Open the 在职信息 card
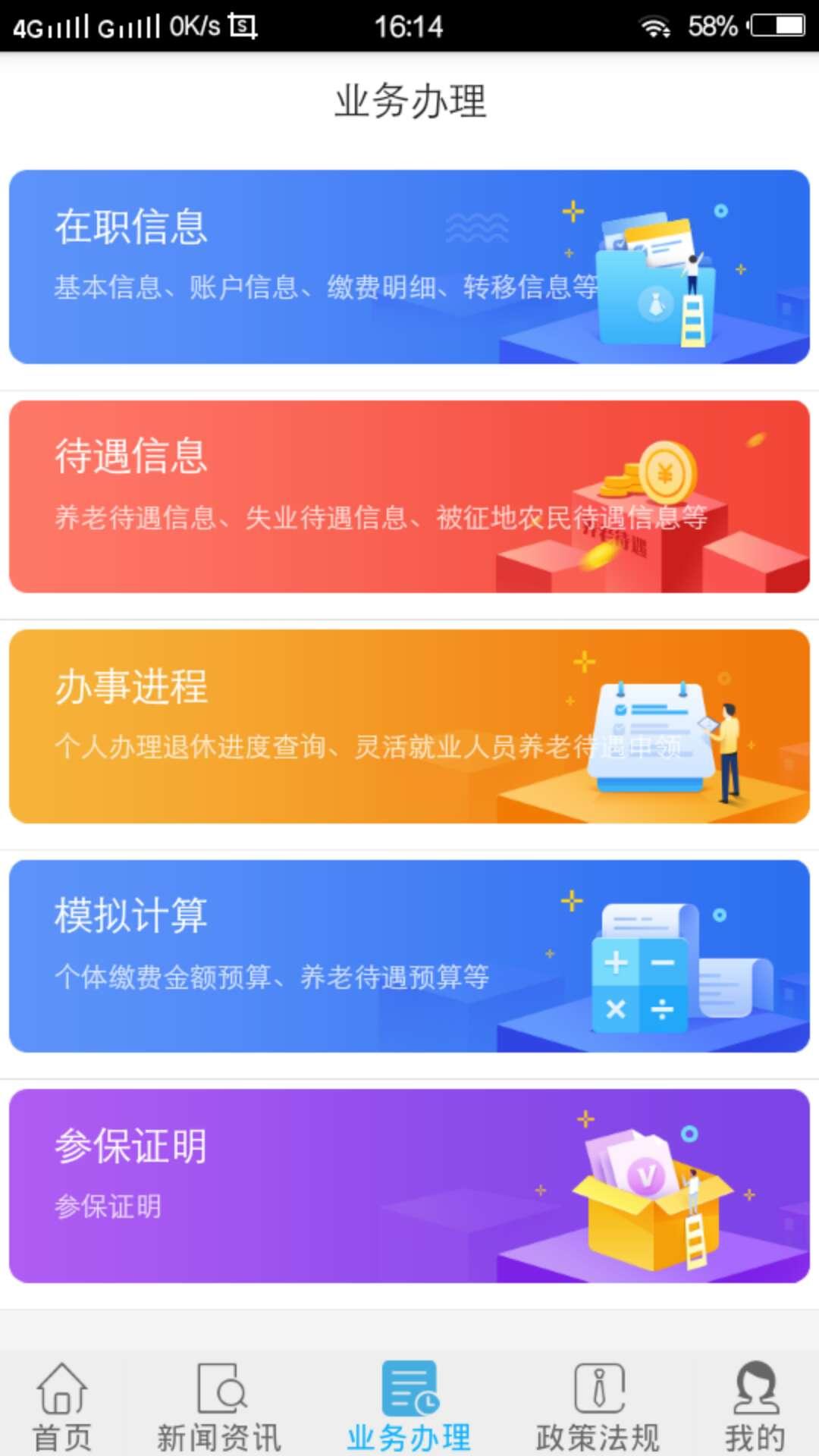The width and height of the screenshot is (819, 1456). point(409,267)
